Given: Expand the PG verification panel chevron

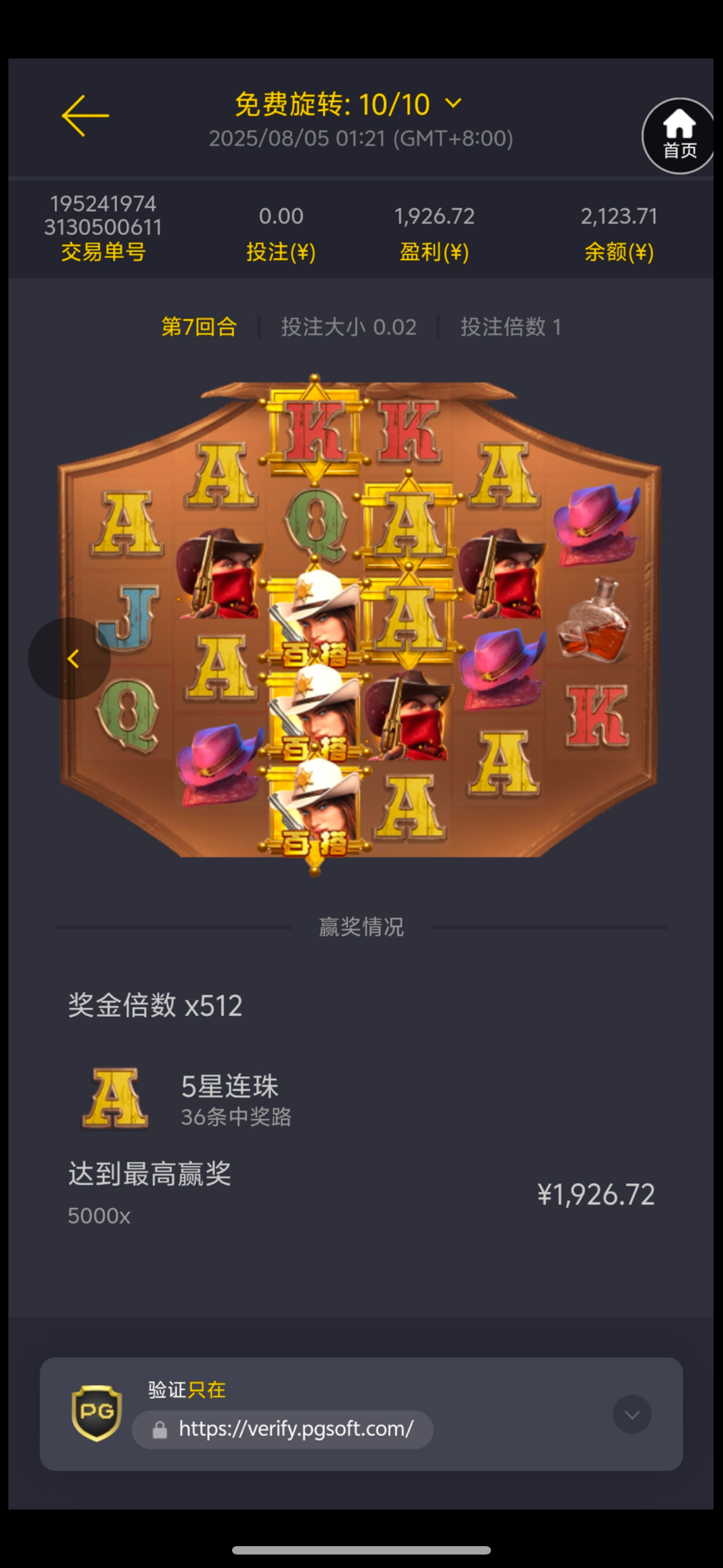Looking at the screenshot, I should pos(632,1414).
